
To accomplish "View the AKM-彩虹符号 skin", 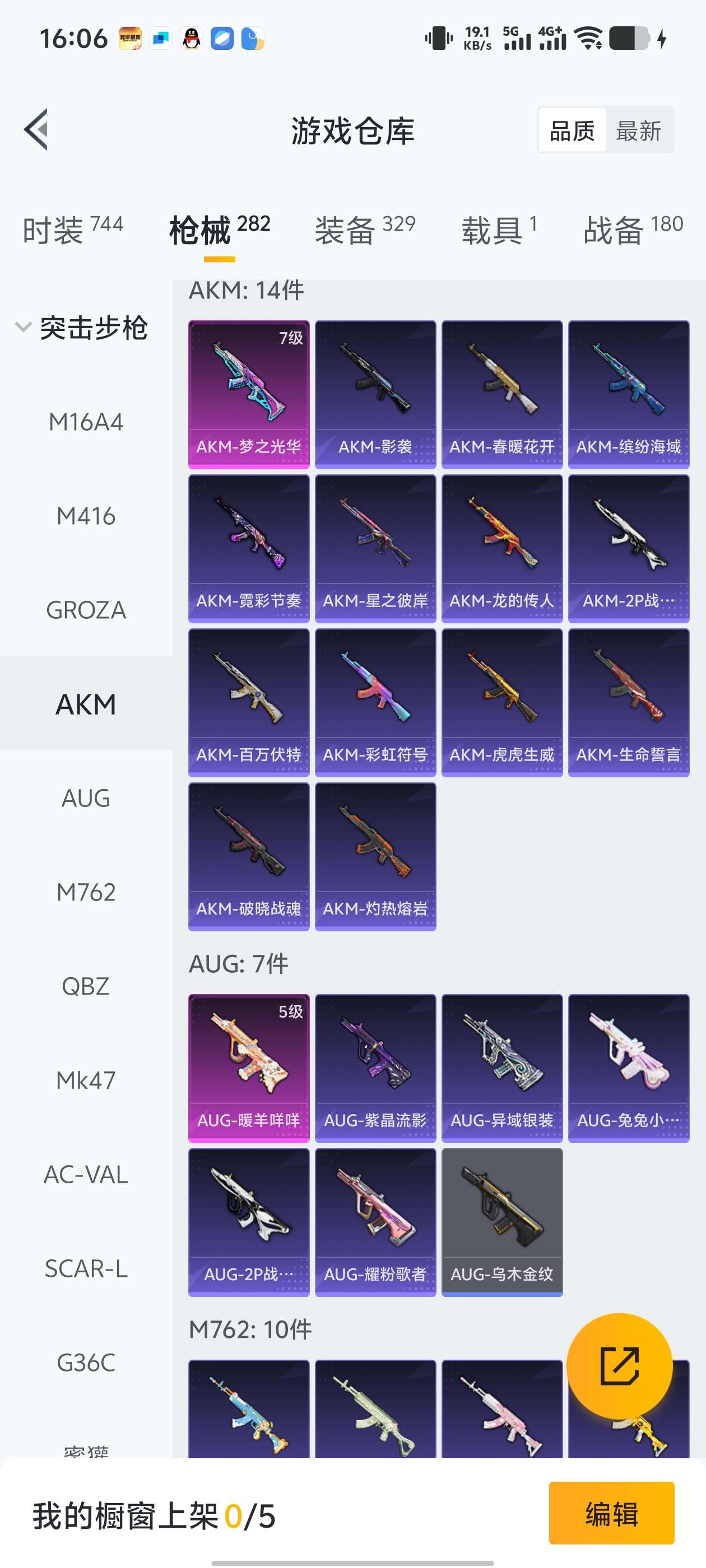I will 375,702.
